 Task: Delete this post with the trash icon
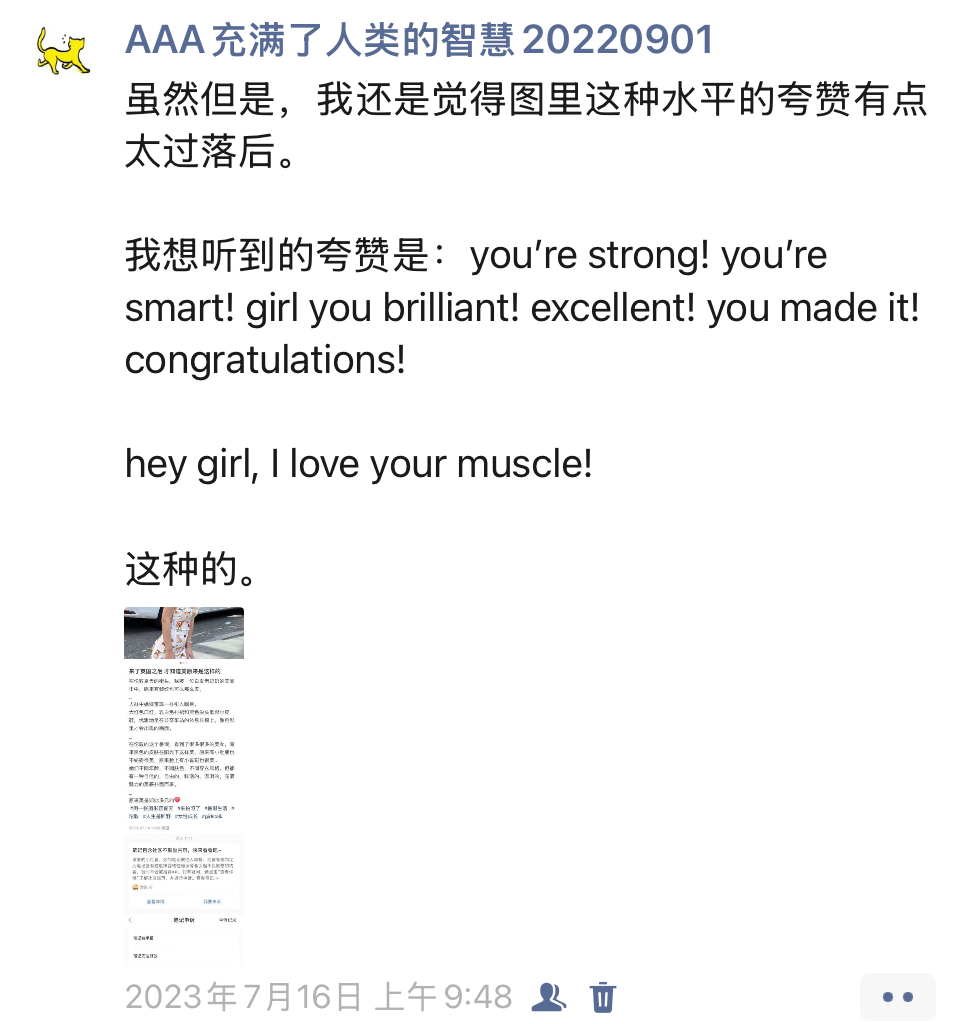(602, 996)
